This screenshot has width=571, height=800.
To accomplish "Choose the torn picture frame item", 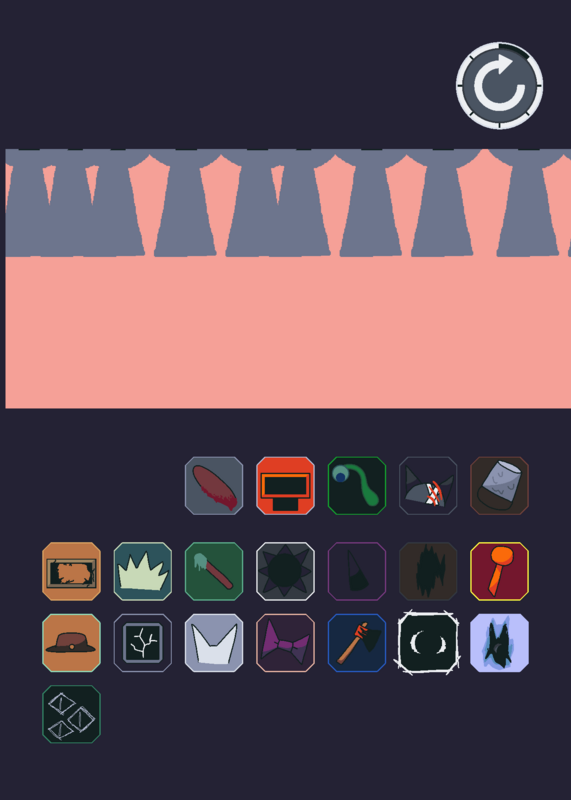I will click(x=71, y=571).
